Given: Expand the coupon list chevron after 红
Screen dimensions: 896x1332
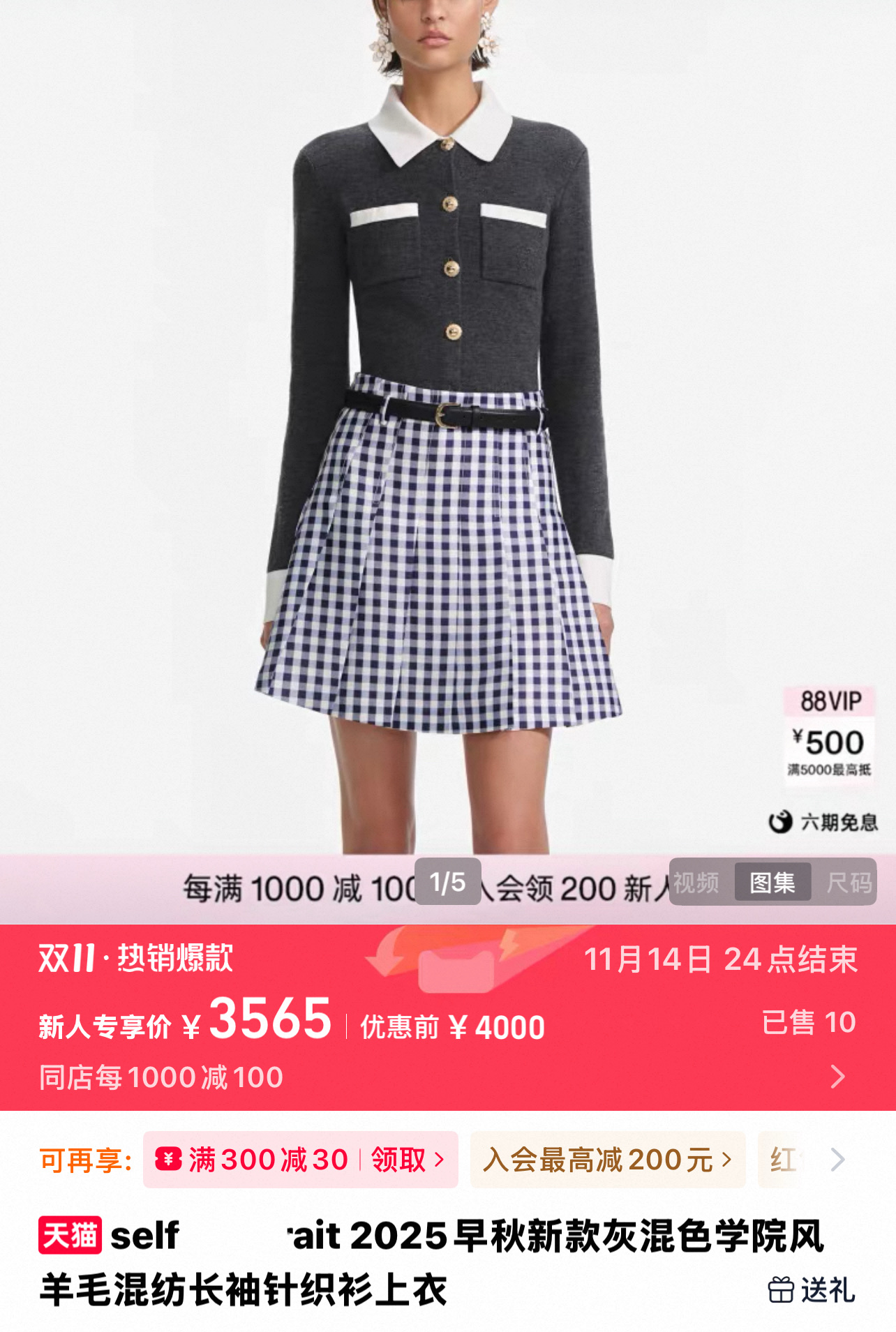Looking at the screenshot, I should point(838,1160).
